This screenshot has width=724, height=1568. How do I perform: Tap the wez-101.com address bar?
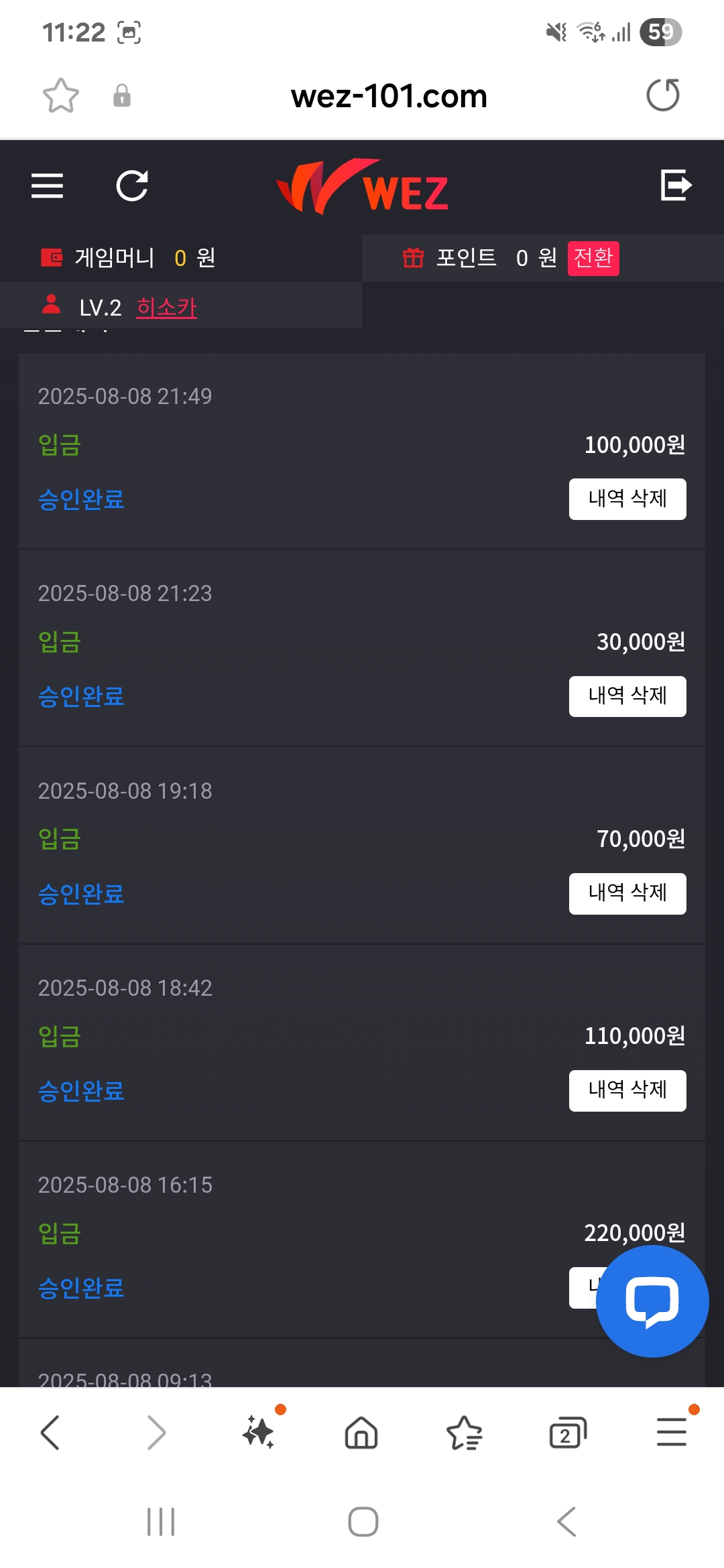(x=389, y=96)
